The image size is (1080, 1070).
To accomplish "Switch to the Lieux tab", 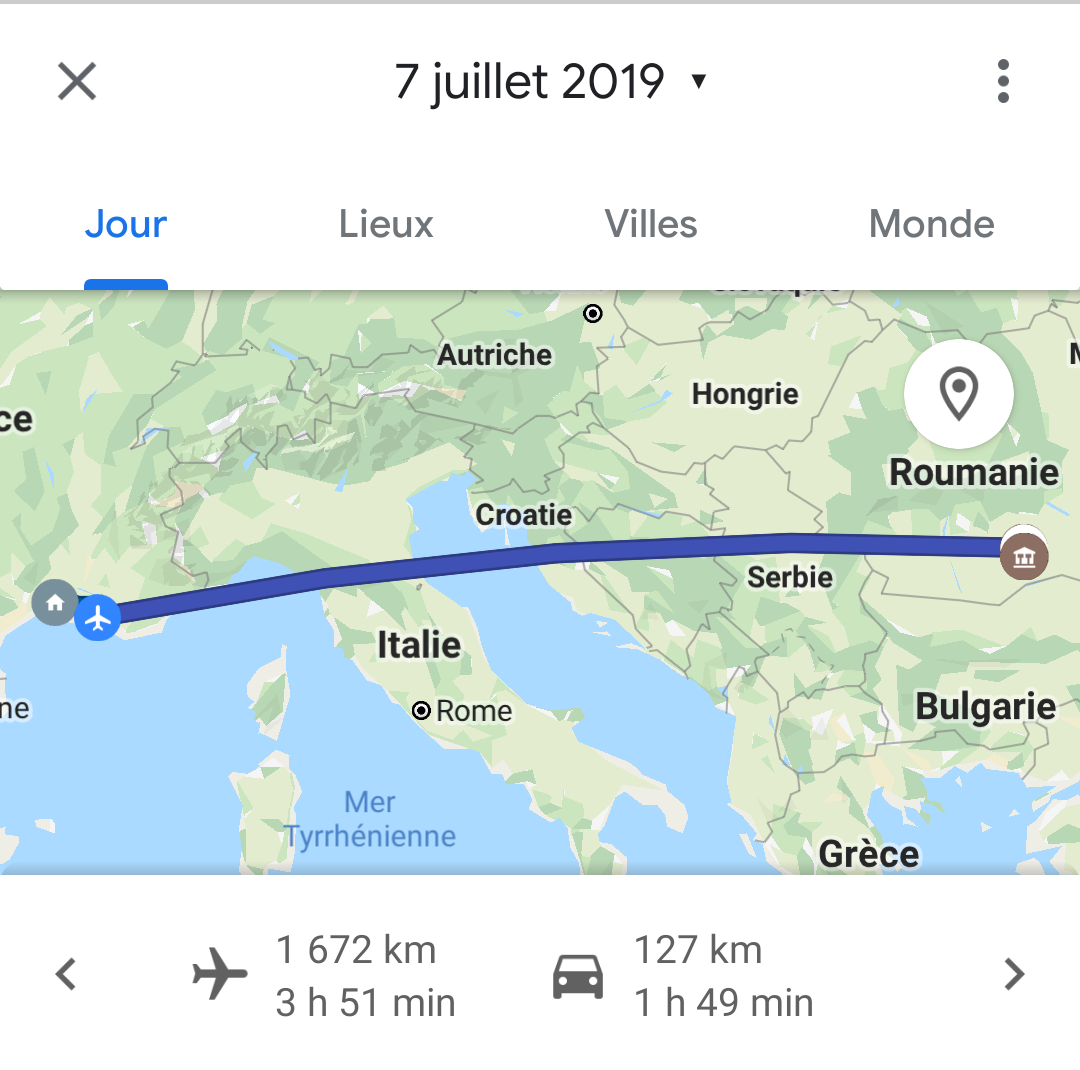I will [386, 224].
